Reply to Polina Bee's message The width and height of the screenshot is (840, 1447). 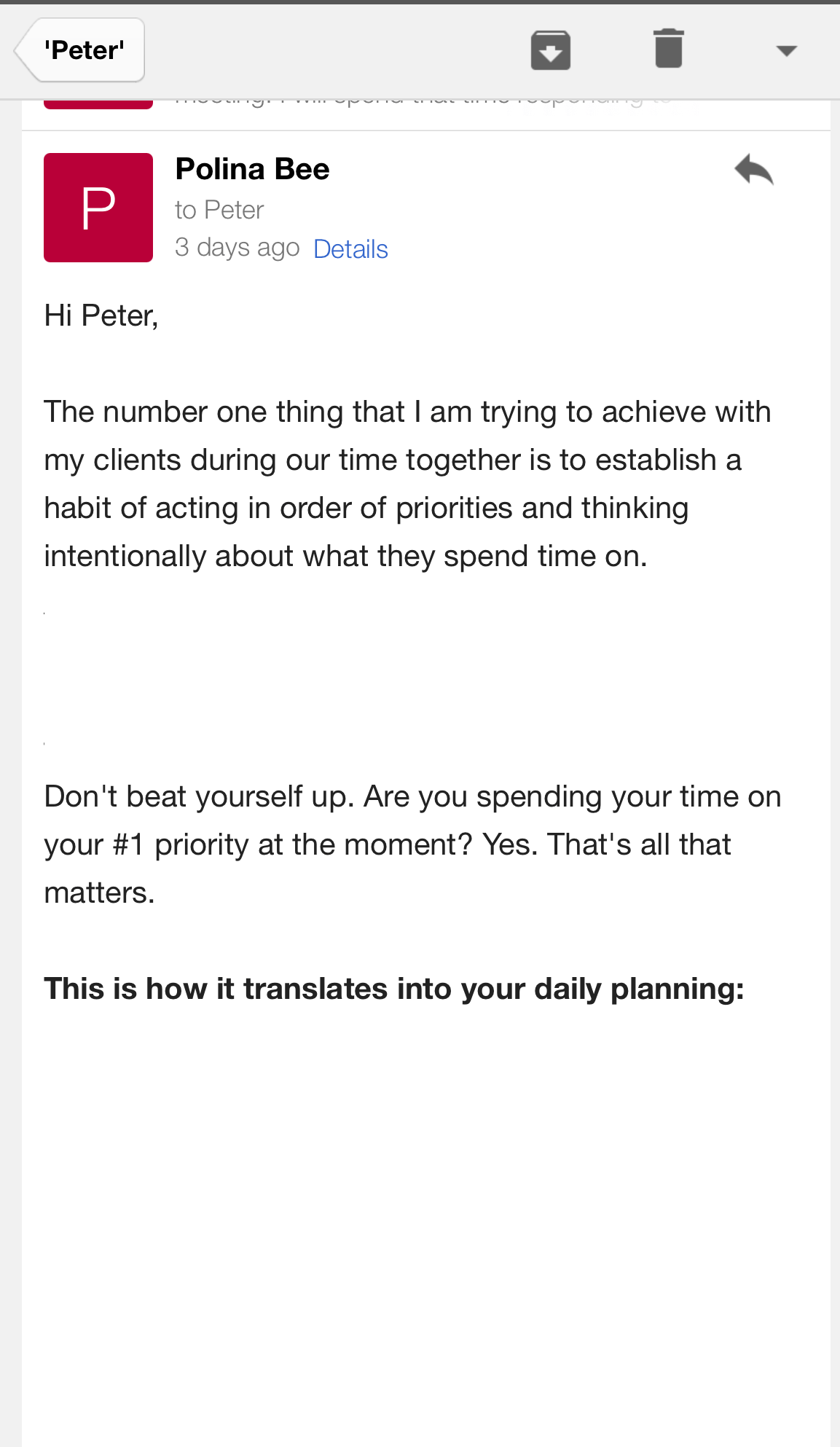click(753, 170)
